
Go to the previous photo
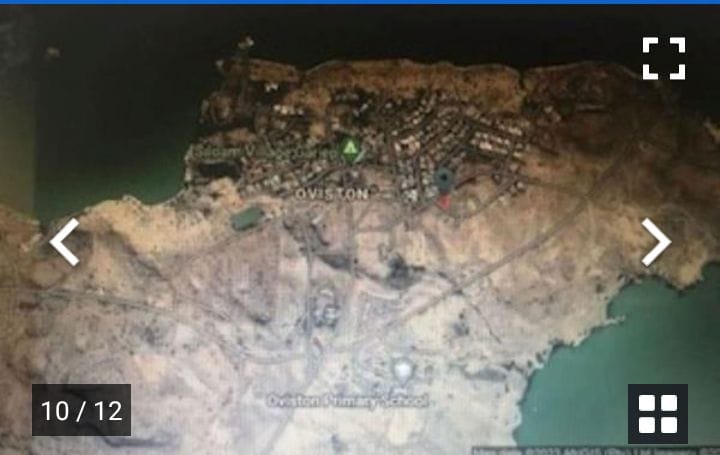65,242
